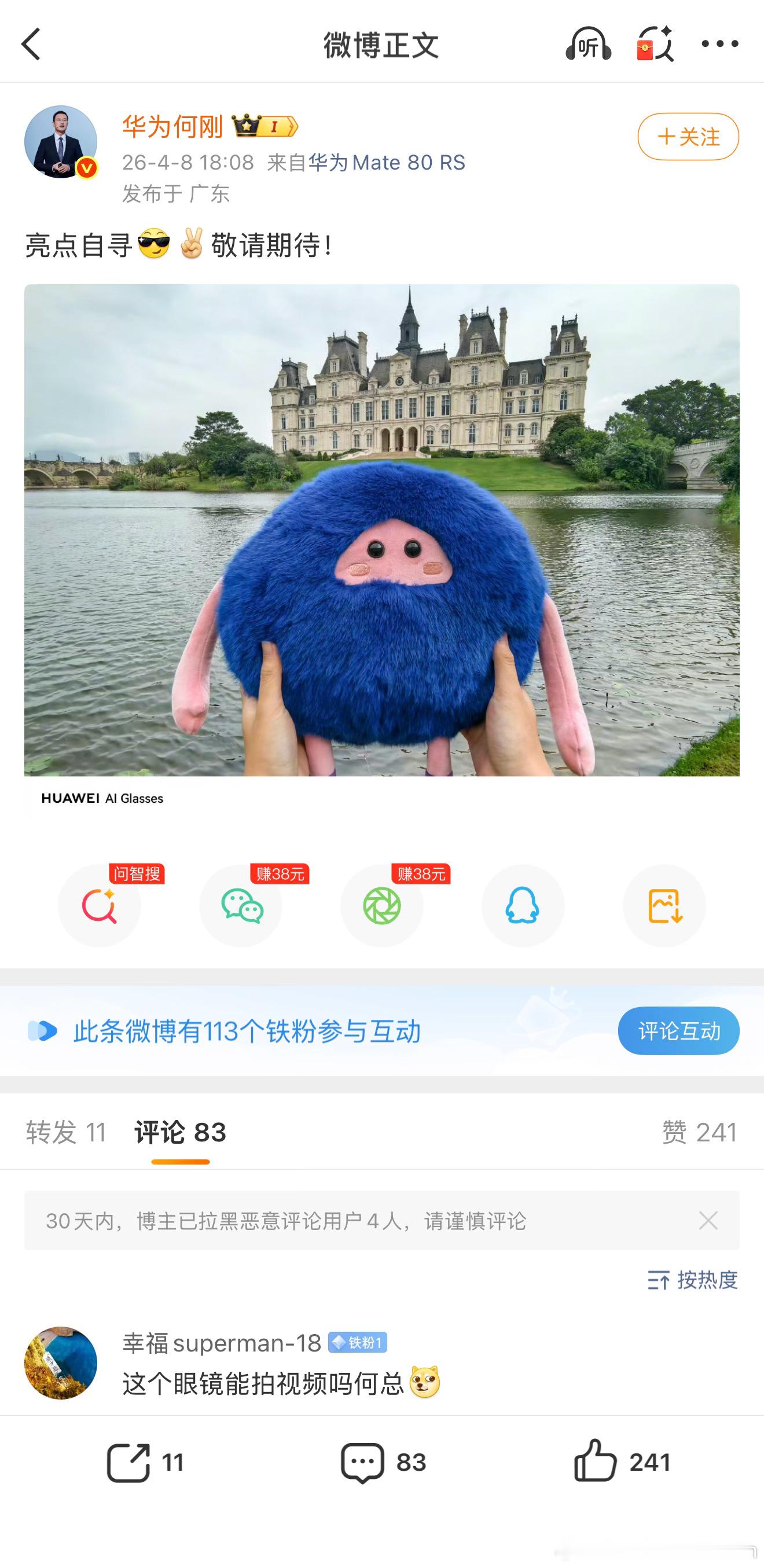Open the red packet activity icon
The image size is (764, 1568).
[655, 44]
